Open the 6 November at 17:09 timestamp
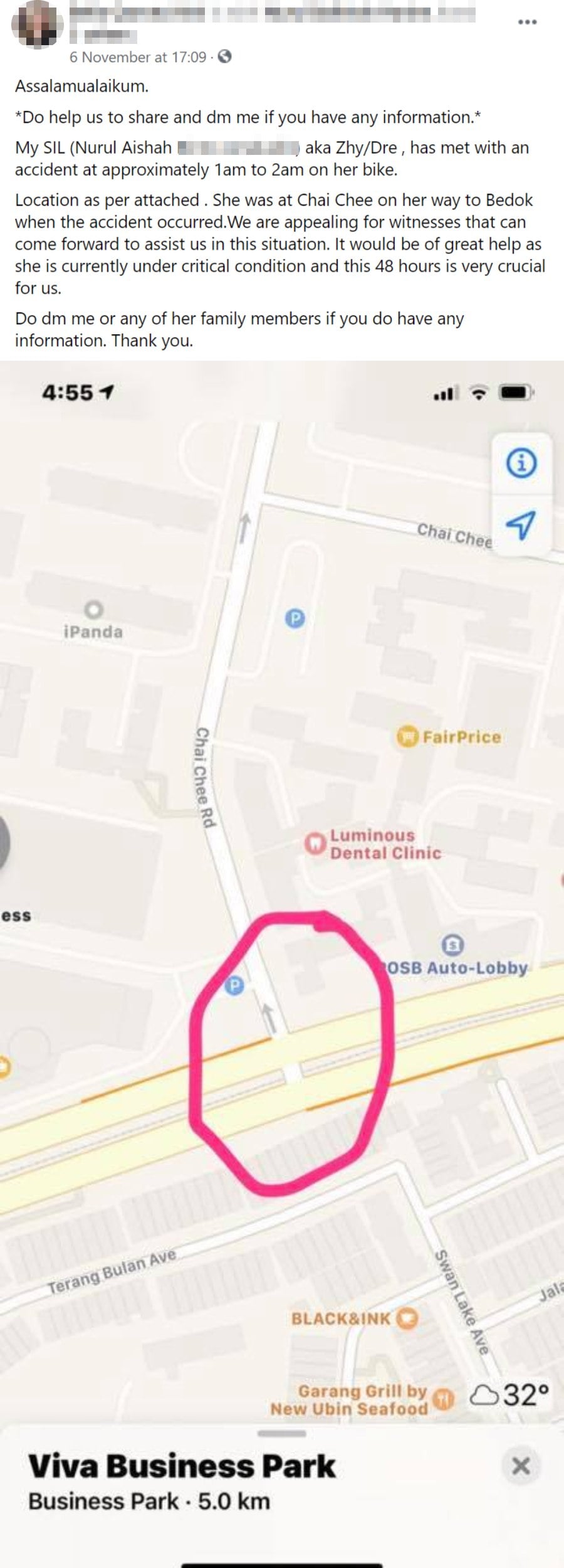Screen dimensions: 564x1568 tap(137, 58)
